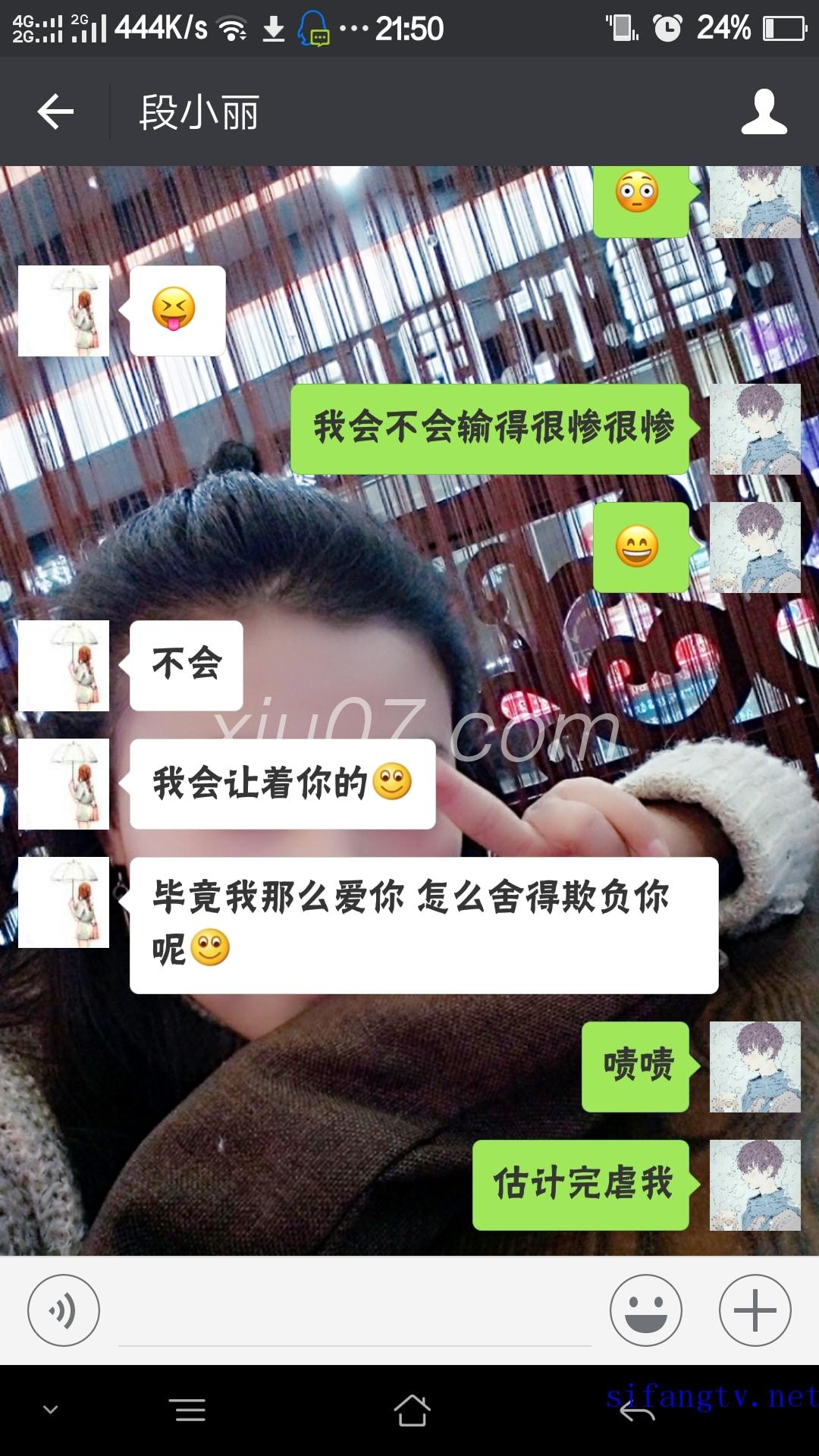Tap sender's avatar beside 不会 message
Screen dimensions: 819x1456
click(x=64, y=666)
